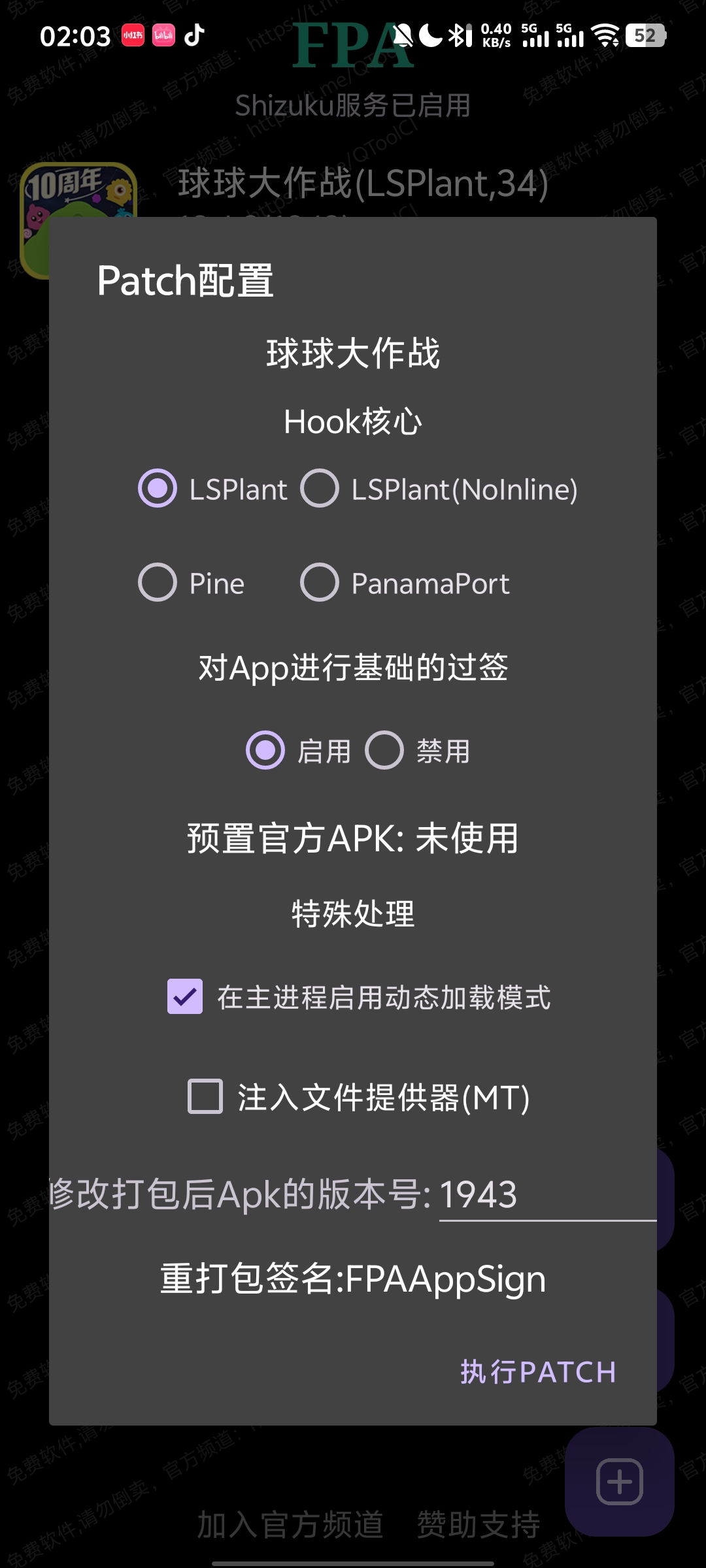Viewport: 706px width, 1568px height.
Task: Edit the Apk version number field 1943
Action: pos(546,1196)
